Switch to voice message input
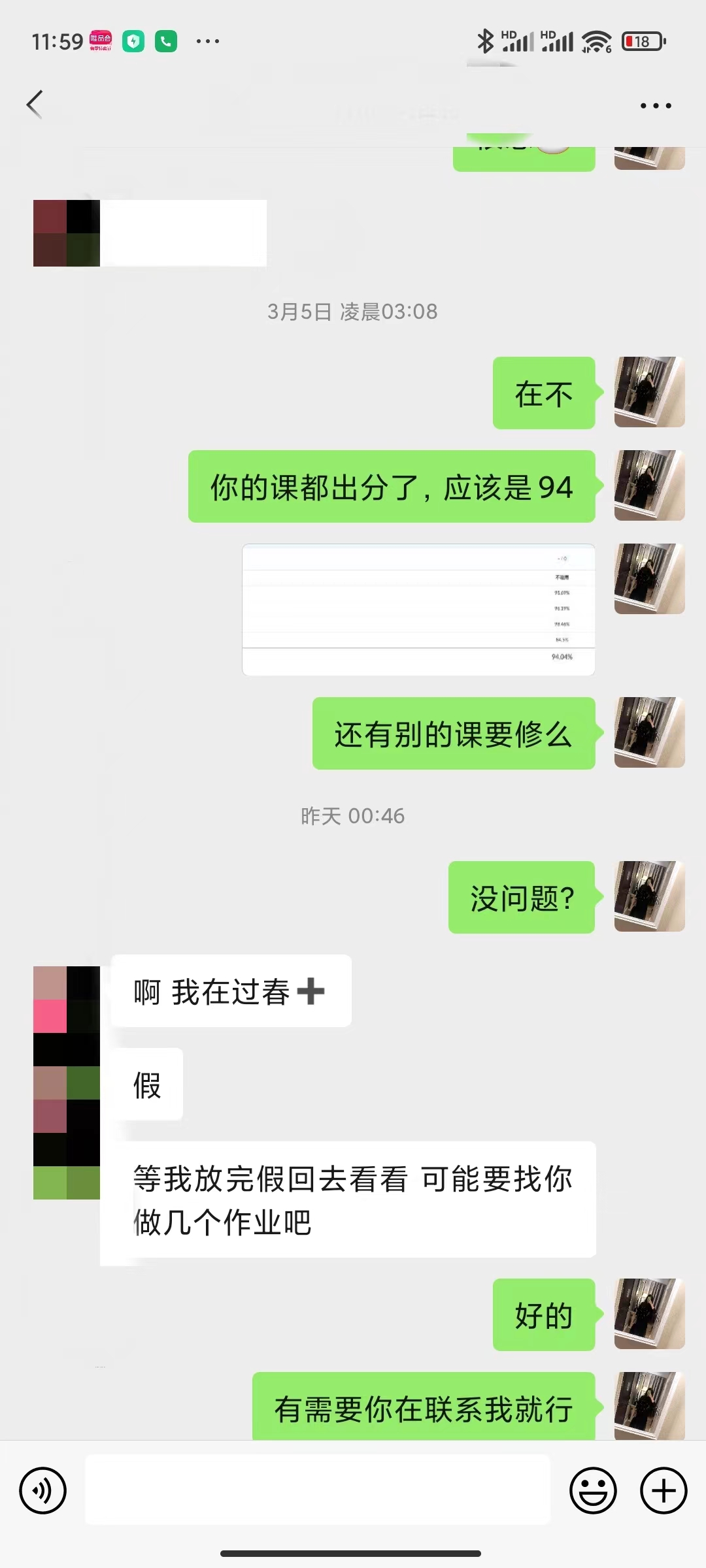This screenshot has height=1568, width=706. 43,1490
